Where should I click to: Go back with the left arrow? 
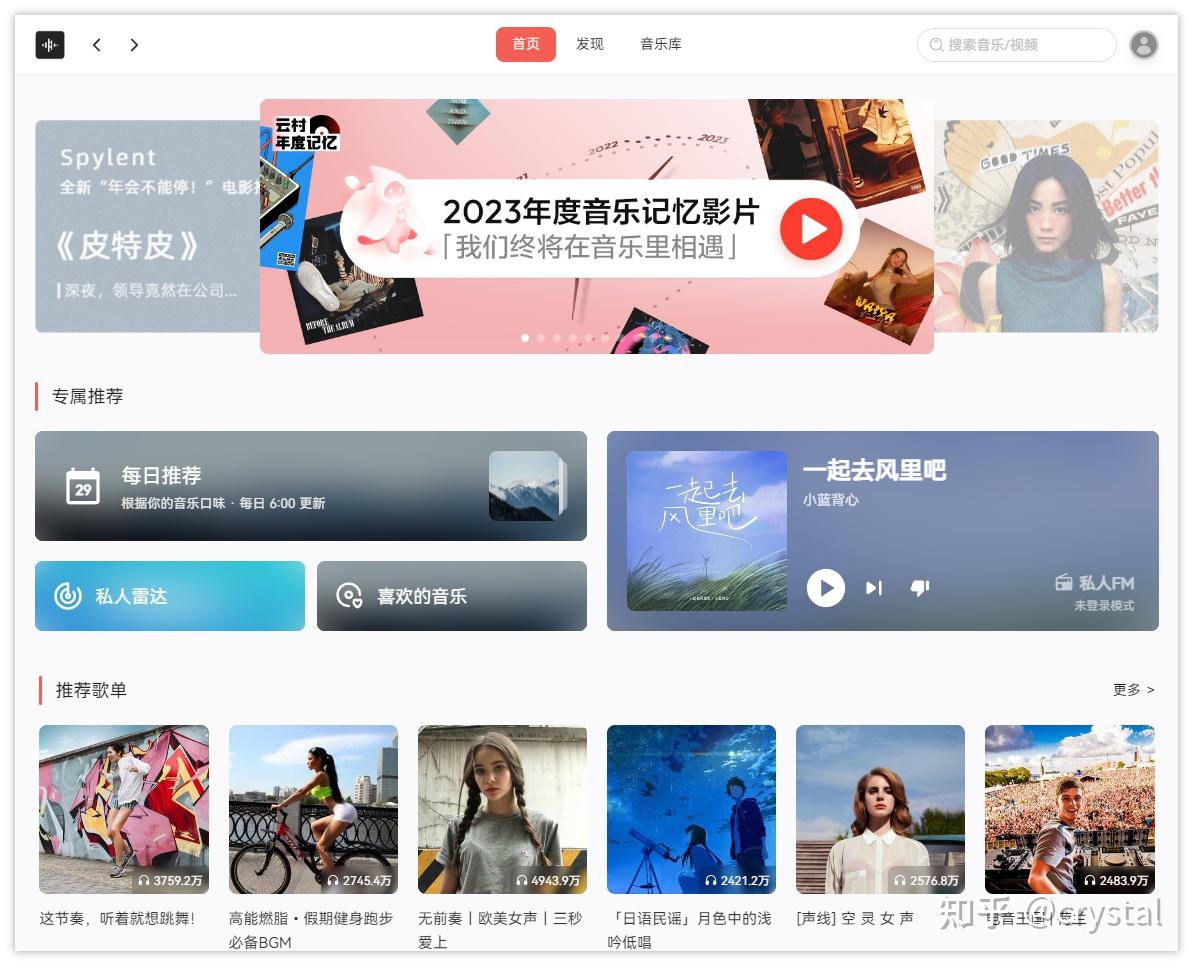pyautogui.click(x=97, y=45)
